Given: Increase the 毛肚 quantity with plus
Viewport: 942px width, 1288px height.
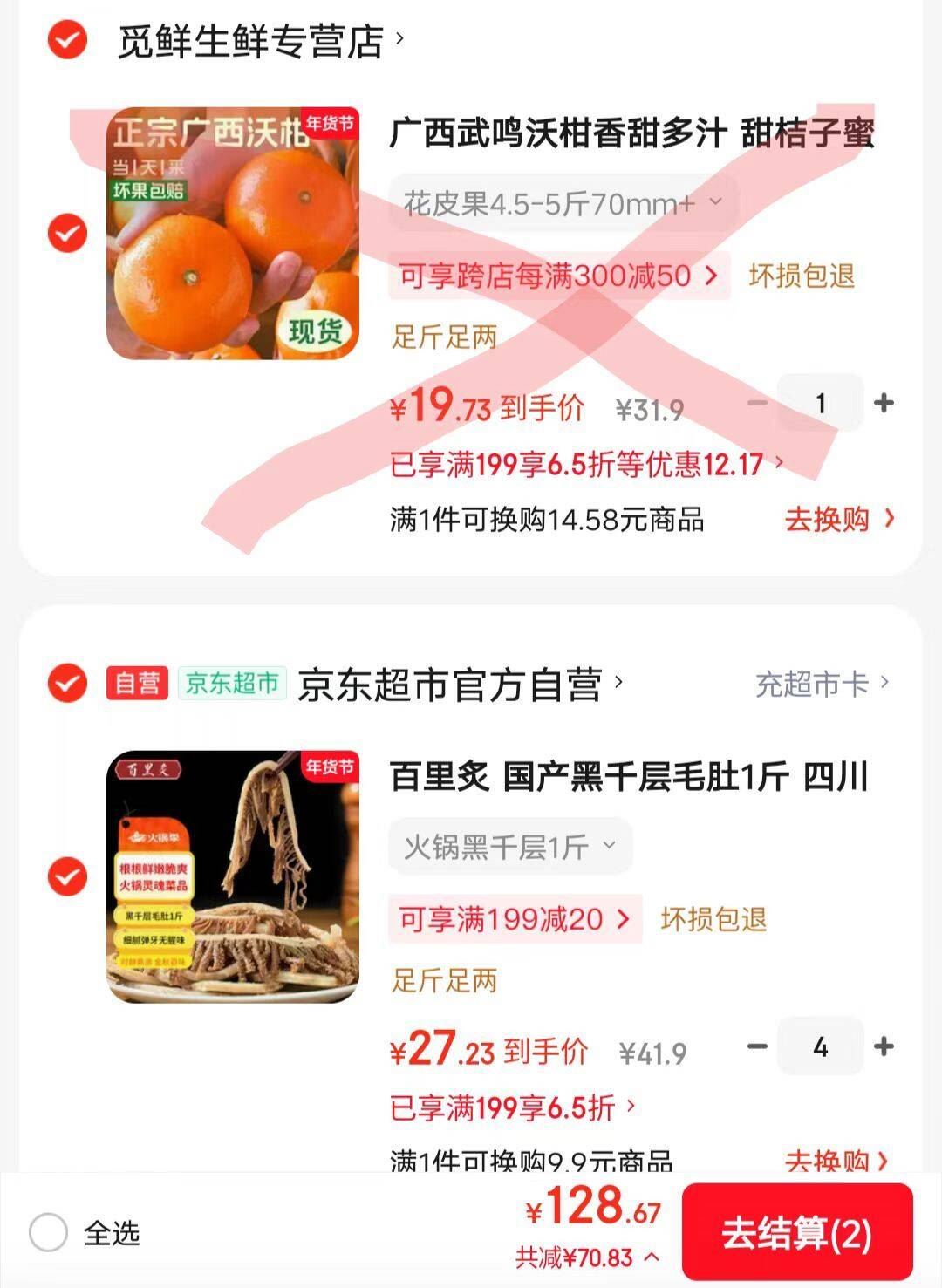Looking at the screenshot, I should [x=884, y=1046].
